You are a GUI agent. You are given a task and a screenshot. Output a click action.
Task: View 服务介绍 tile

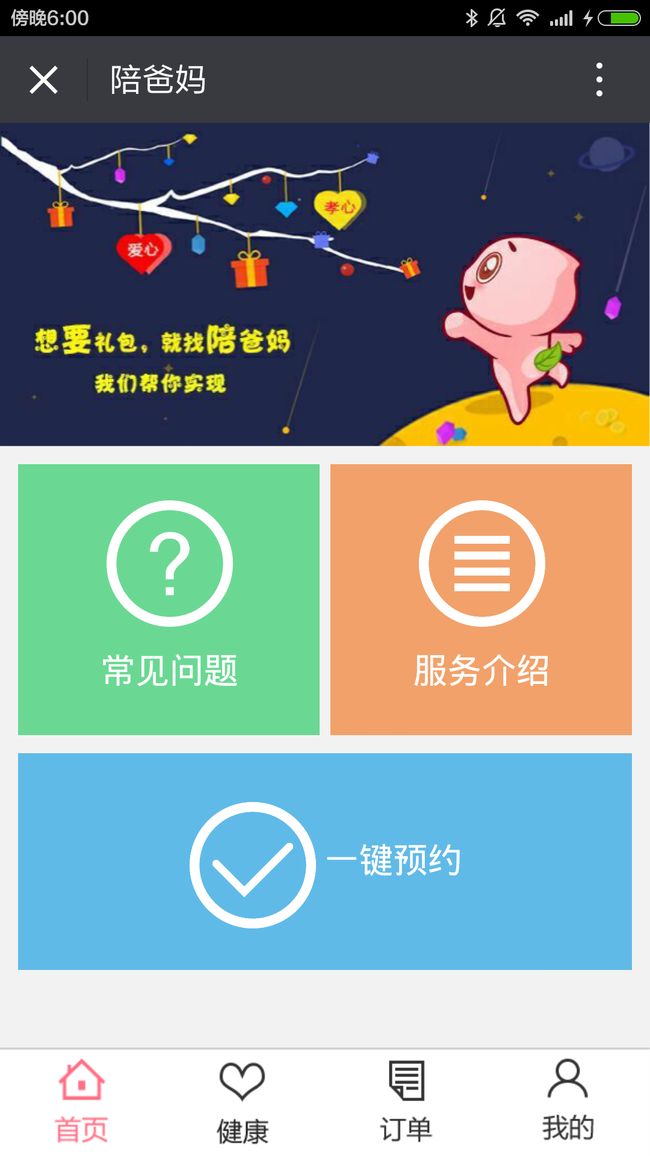[481, 599]
